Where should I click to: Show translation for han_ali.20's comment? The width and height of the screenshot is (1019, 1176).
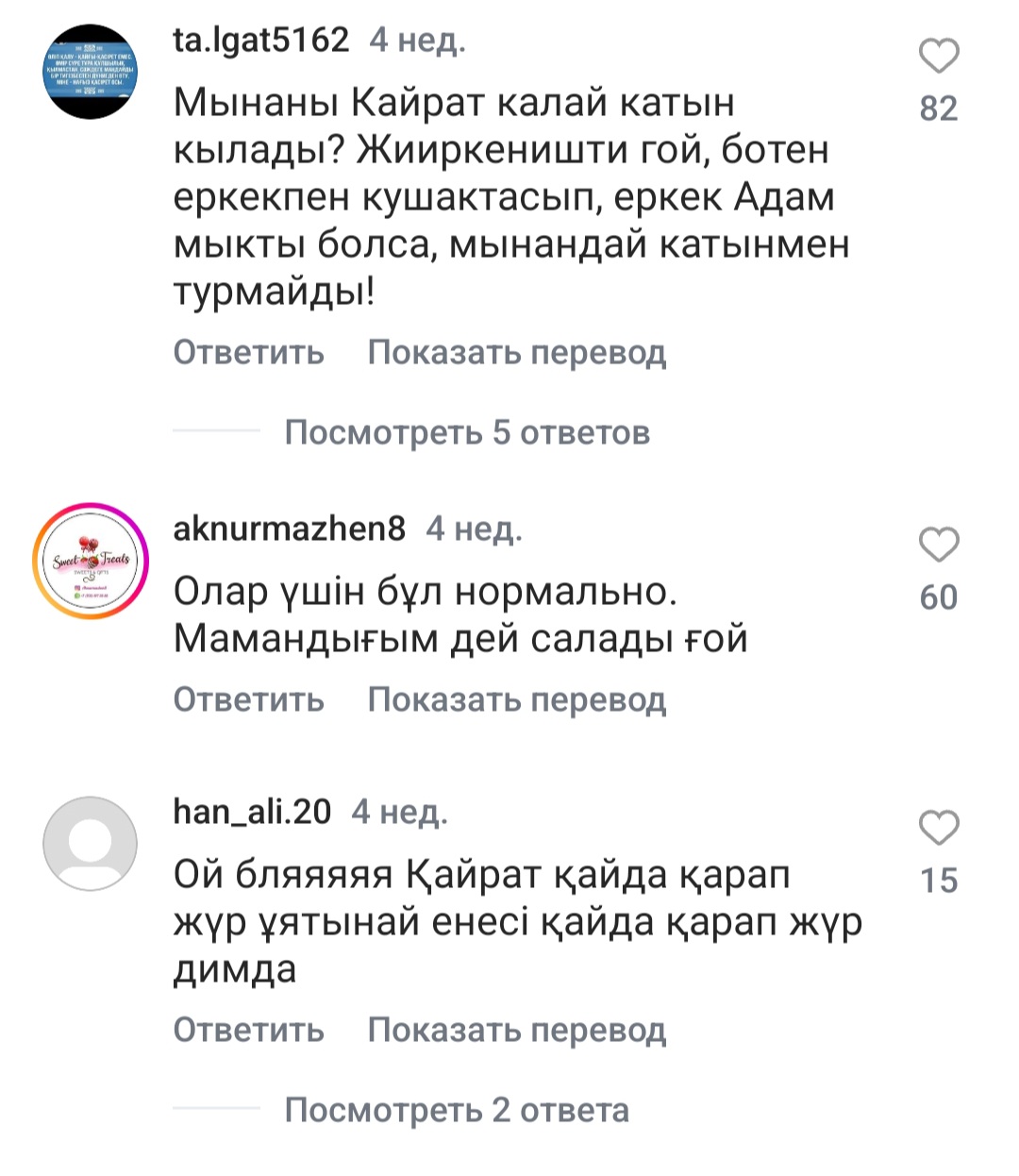[x=516, y=1030]
